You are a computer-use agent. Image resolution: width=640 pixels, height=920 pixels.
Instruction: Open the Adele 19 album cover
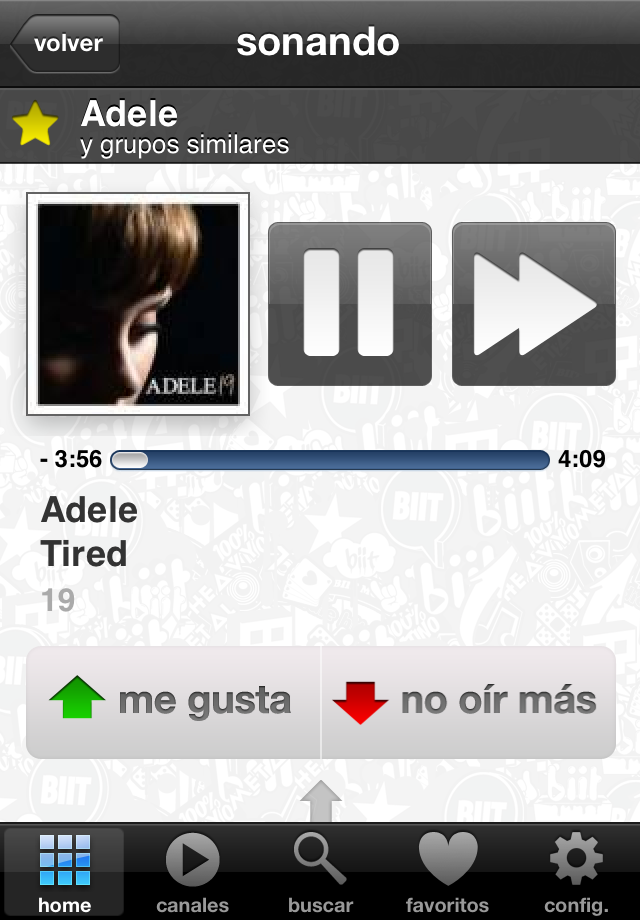[138, 304]
